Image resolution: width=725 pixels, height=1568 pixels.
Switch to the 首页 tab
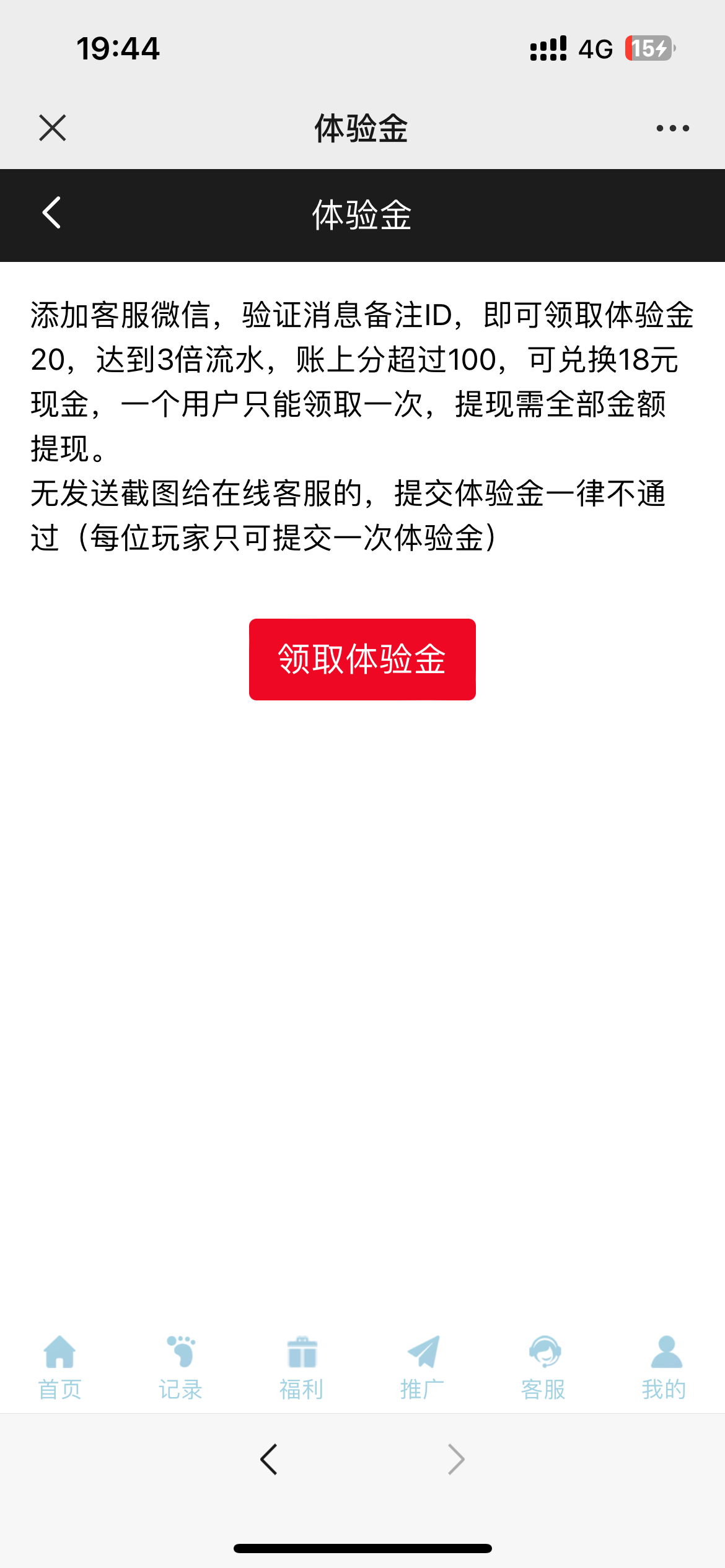click(x=60, y=1366)
